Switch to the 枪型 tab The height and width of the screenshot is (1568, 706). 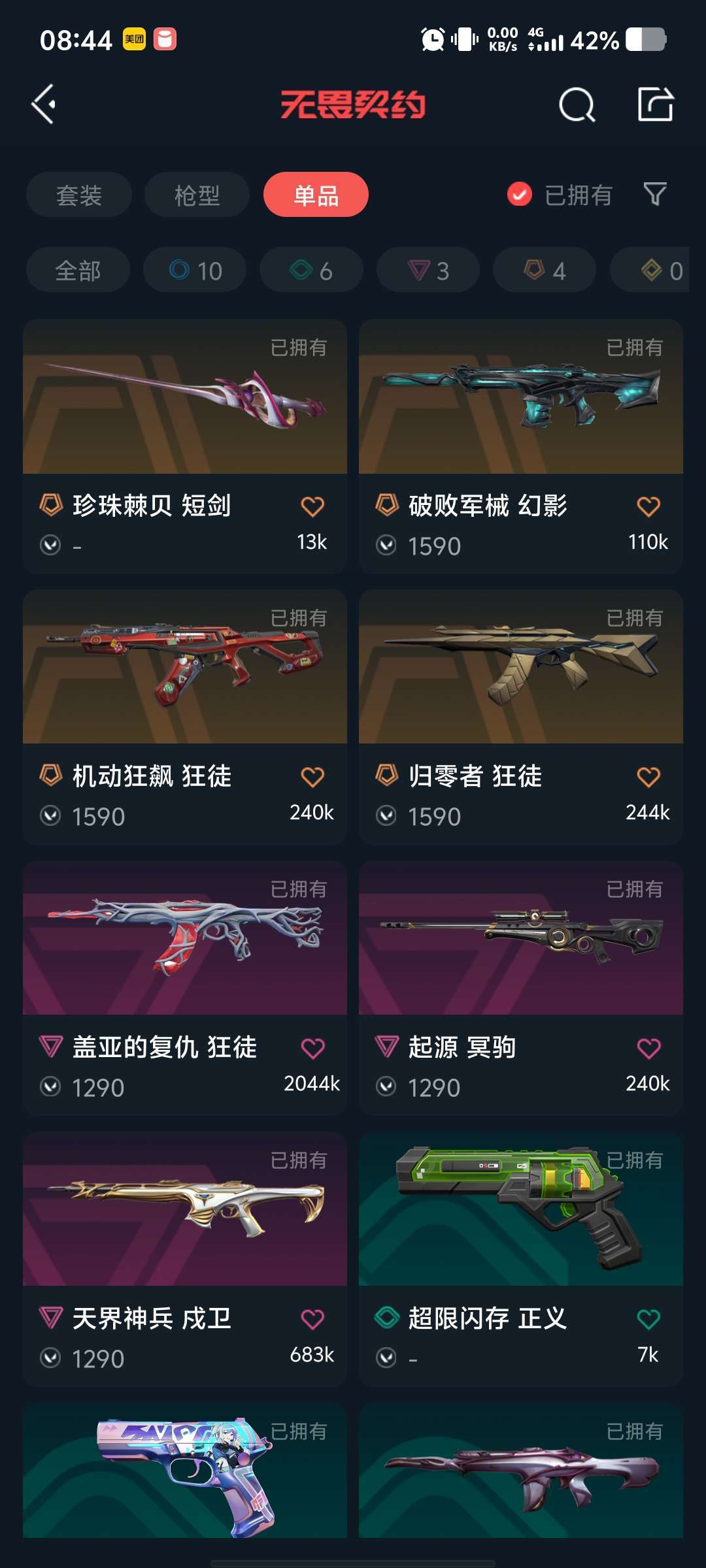click(197, 195)
